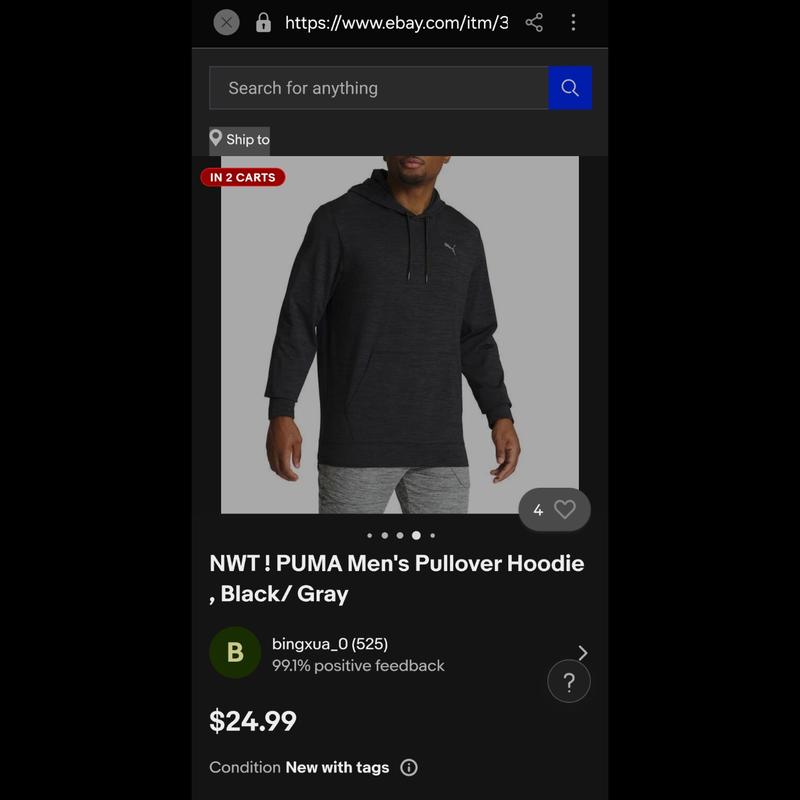Tap the blue search magnifier button
The height and width of the screenshot is (800, 800).
[570, 88]
